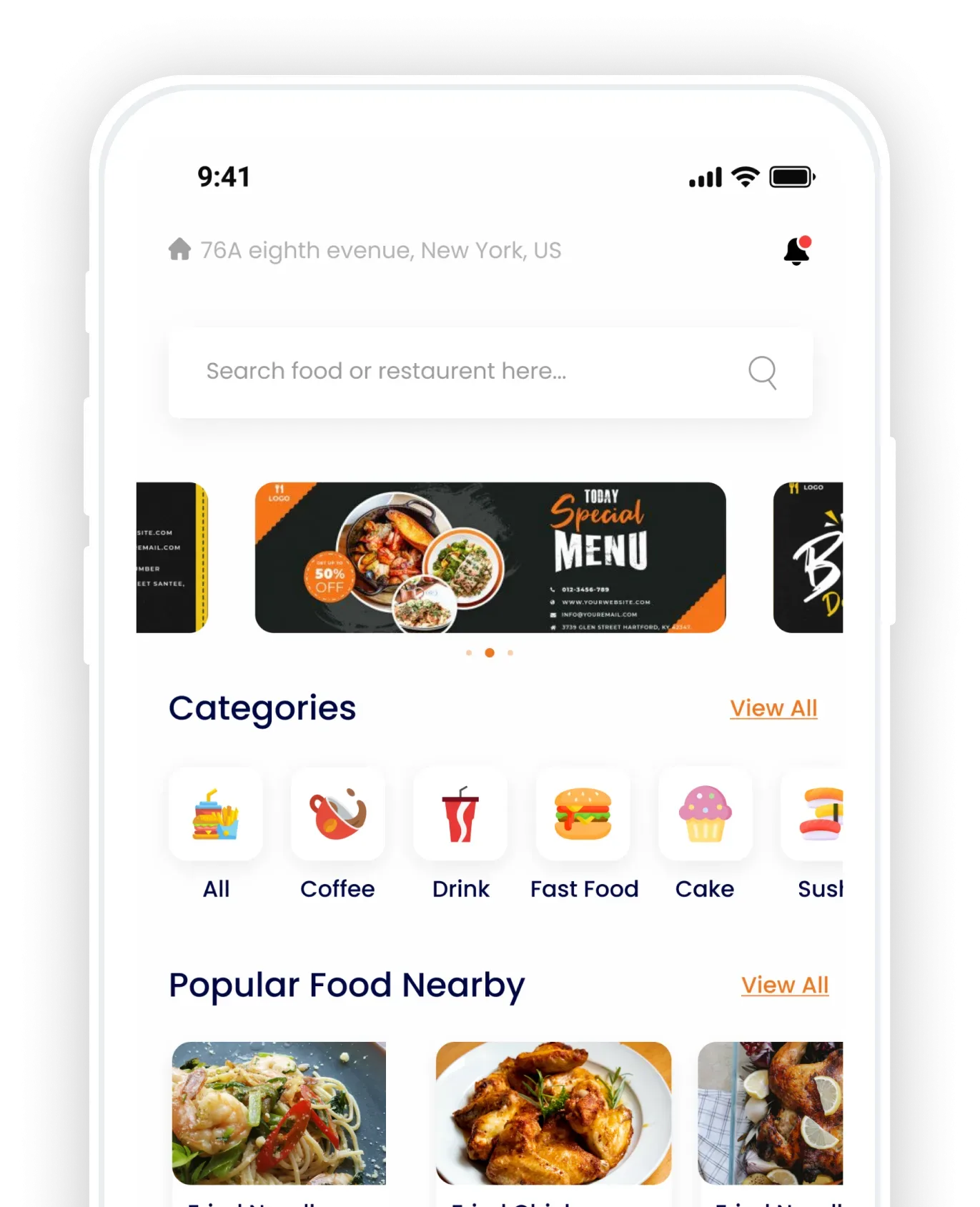
Task: Select the Fast Food category
Action: (x=583, y=815)
